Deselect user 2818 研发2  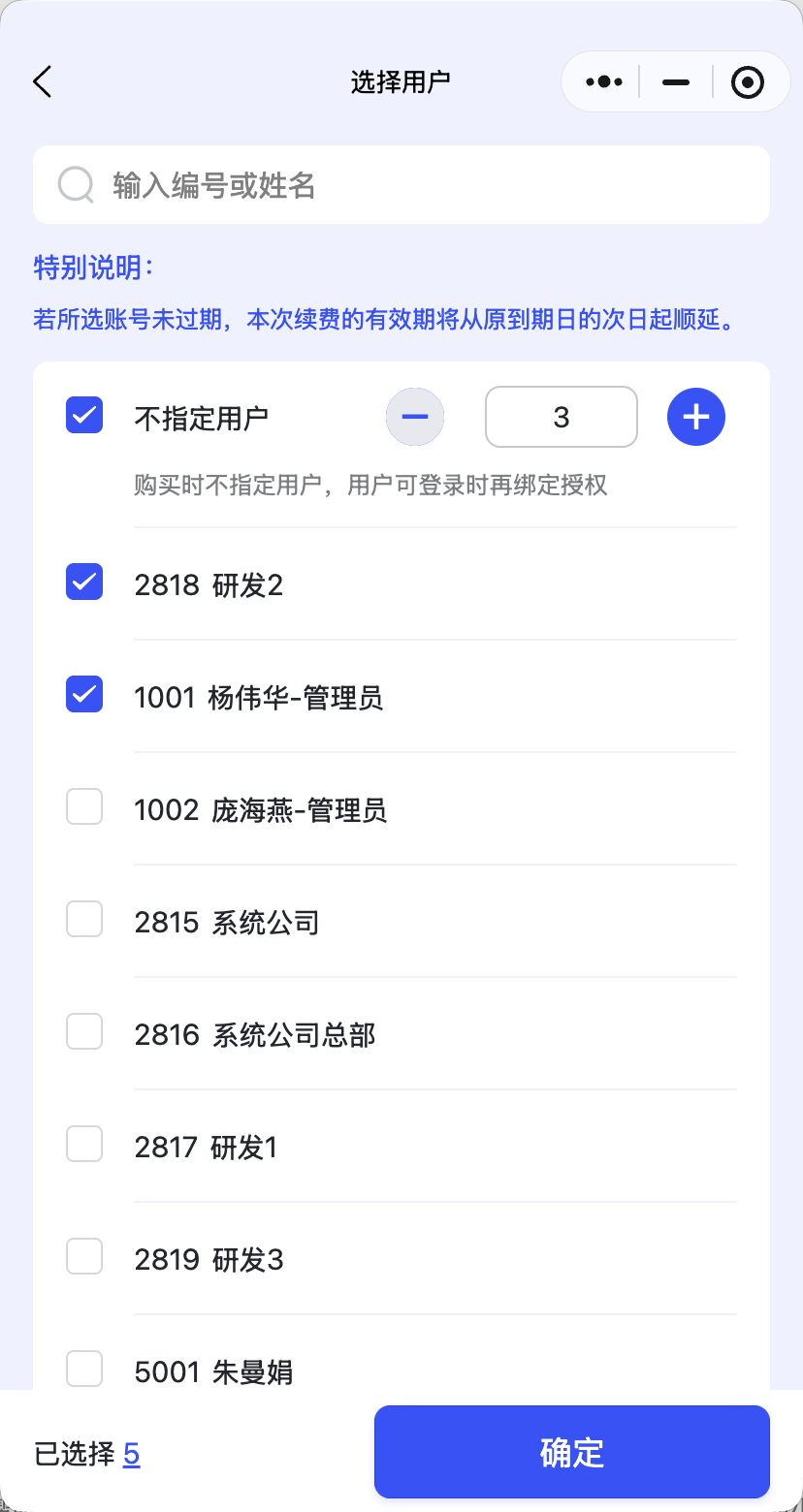coord(84,582)
